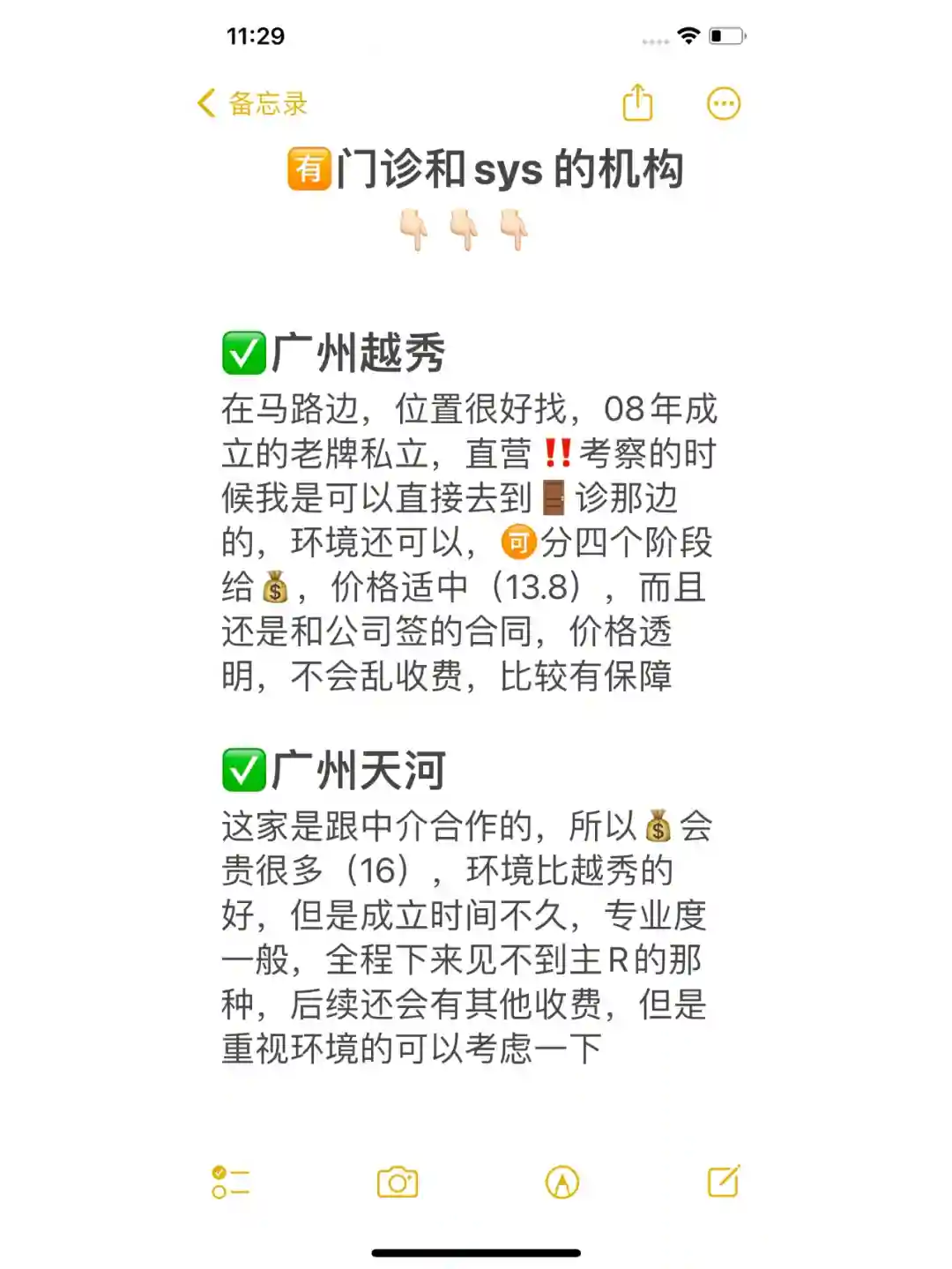Go back to 备忘录 list
The height and width of the screenshot is (1269, 952).
point(252,104)
